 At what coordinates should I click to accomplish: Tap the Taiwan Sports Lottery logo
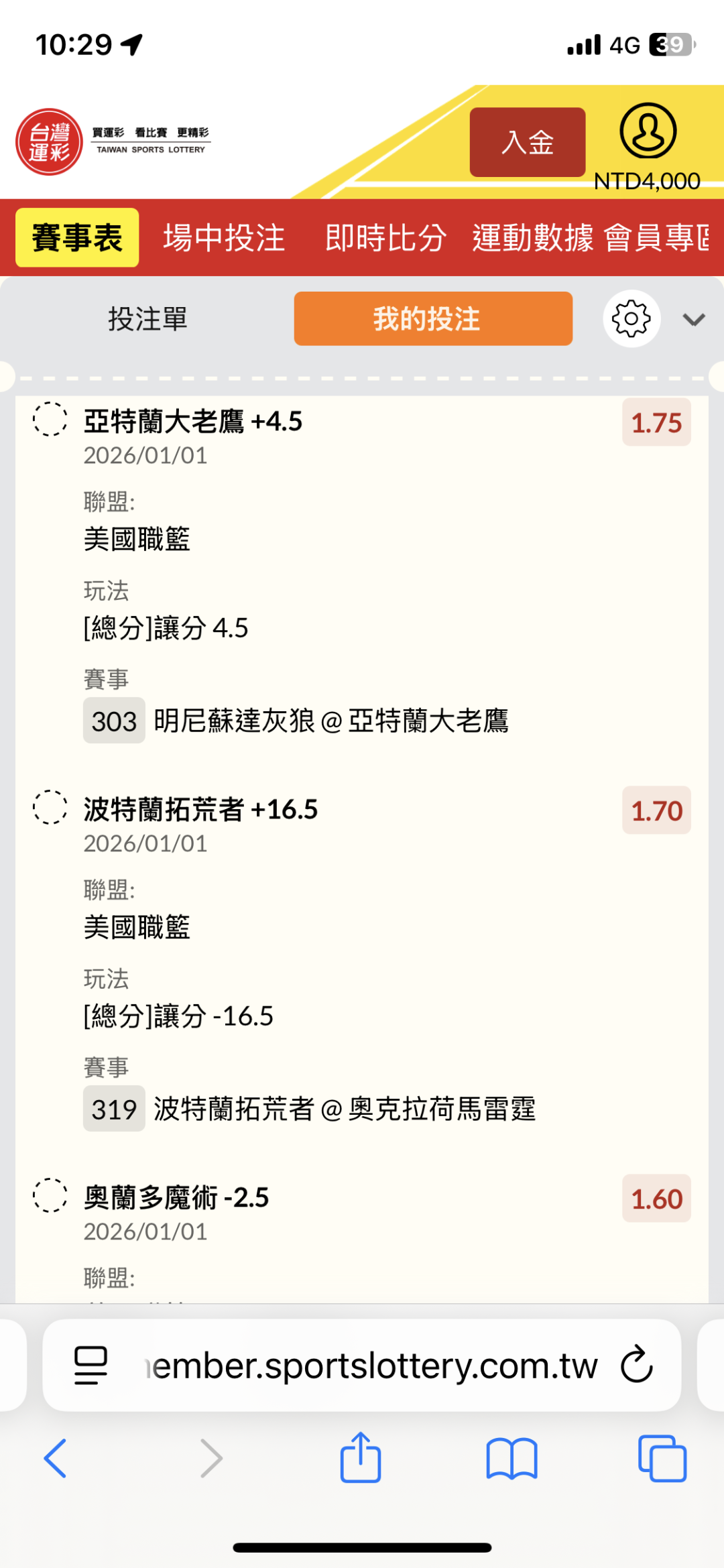click(x=49, y=142)
